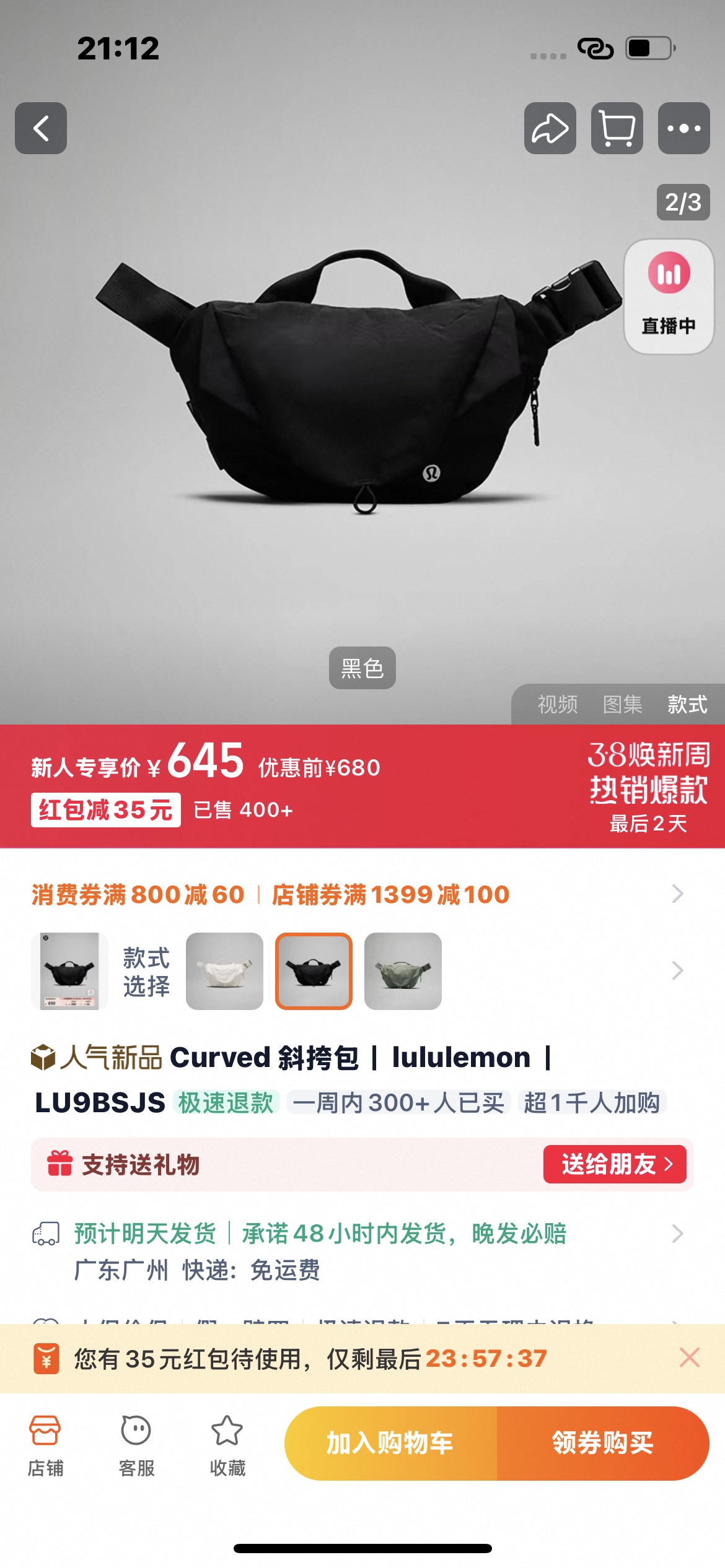Select the black bag style thumbnail
Viewport: 725px width, 1568px height.
click(314, 970)
